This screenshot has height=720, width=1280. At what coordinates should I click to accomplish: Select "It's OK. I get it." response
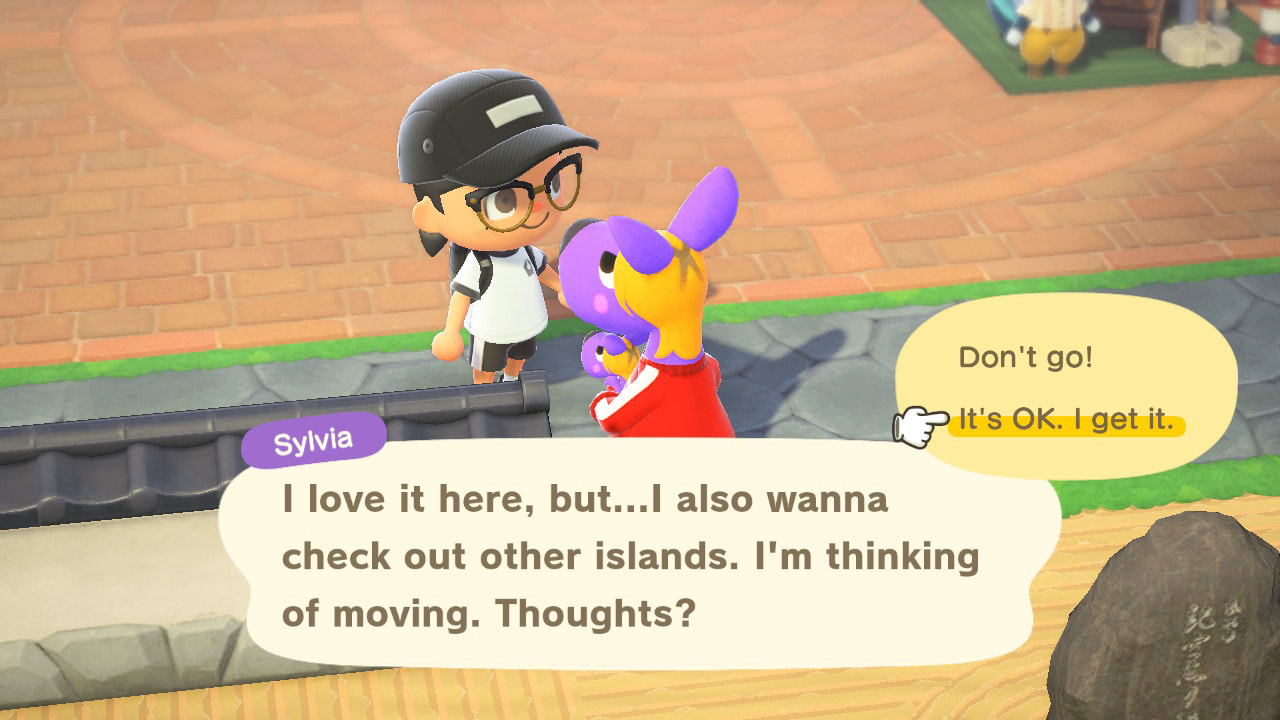1066,421
